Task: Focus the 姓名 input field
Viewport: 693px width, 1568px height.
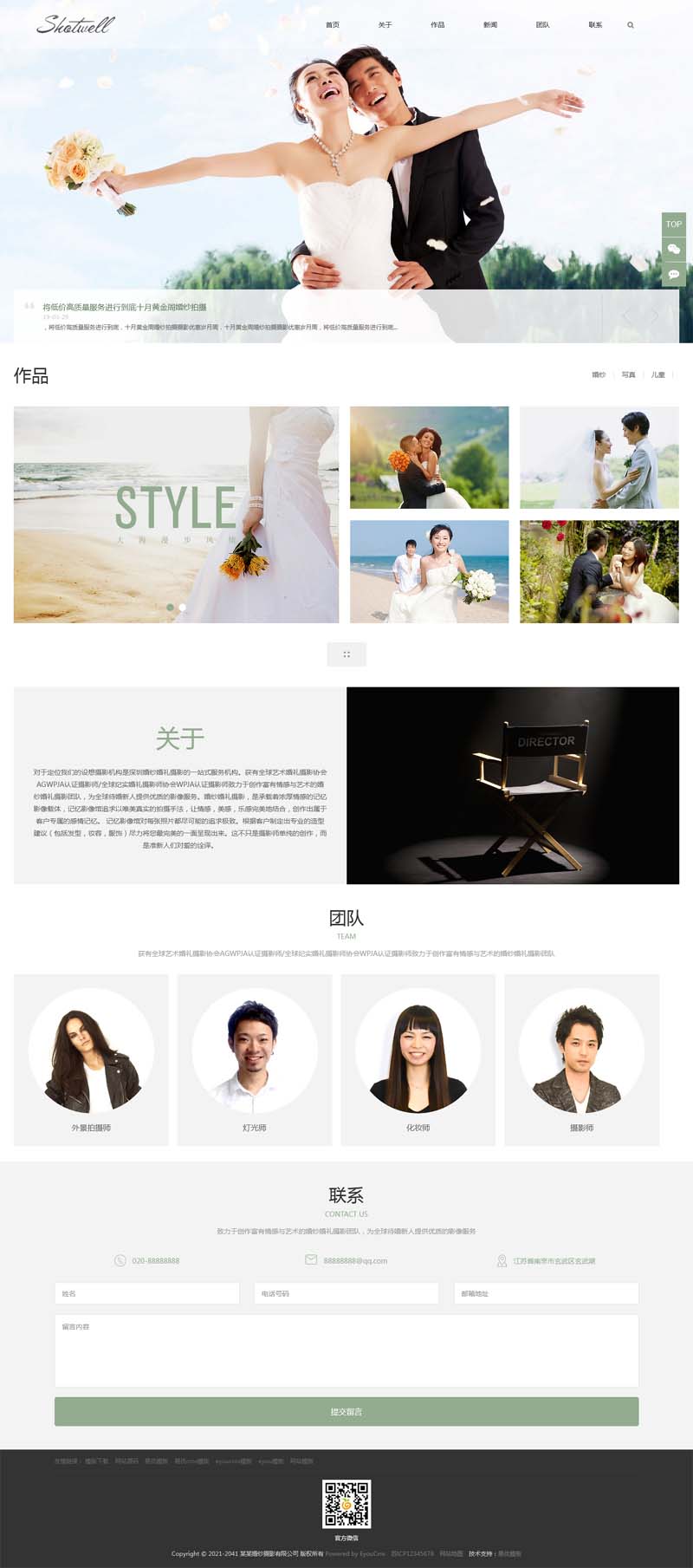Action: click(147, 1293)
